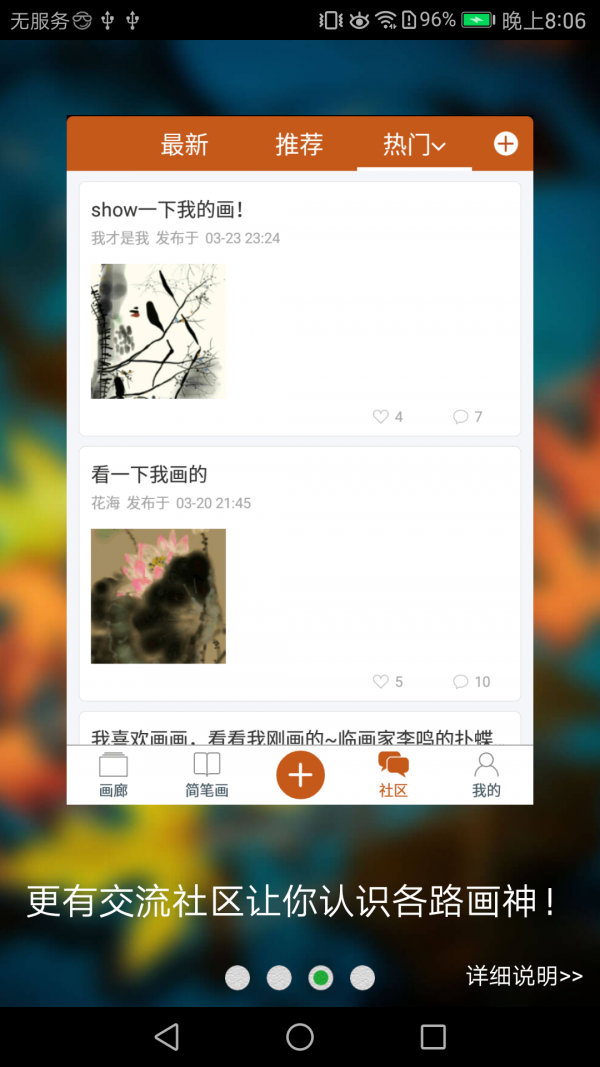
Task: Go back using the system back button
Action: (167, 1037)
